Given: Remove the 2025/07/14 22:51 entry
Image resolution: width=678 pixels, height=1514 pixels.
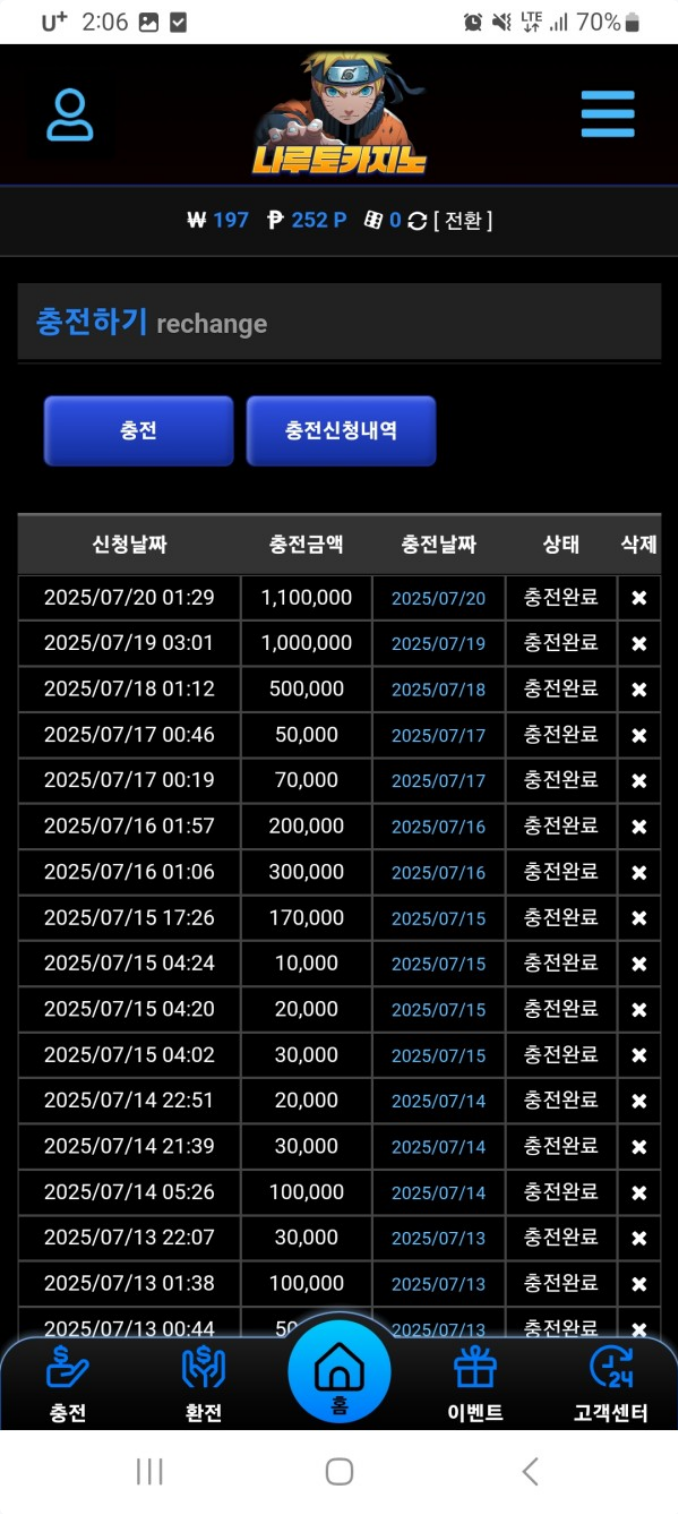Looking at the screenshot, I should coord(638,1101).
